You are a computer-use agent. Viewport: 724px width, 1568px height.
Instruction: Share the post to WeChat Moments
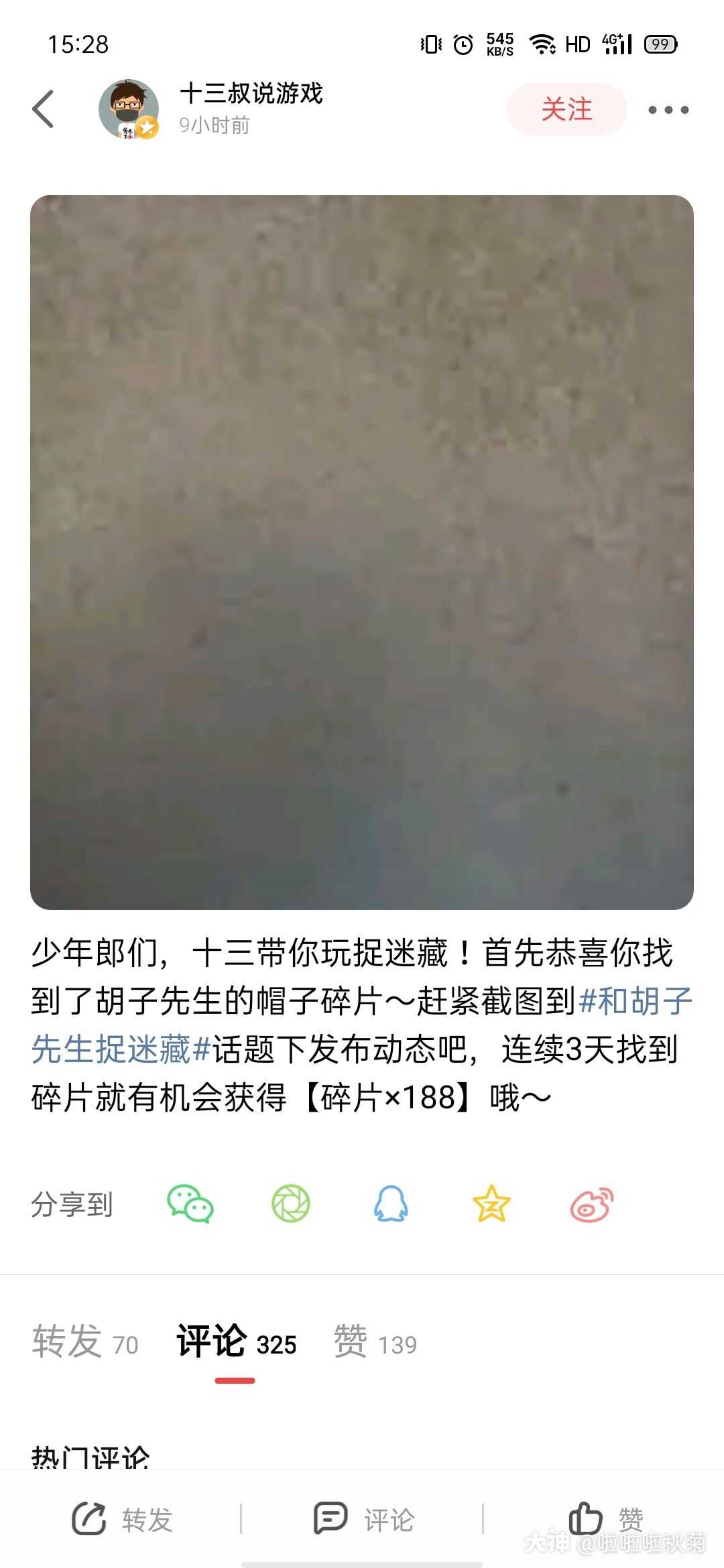tap(290, 1204)
